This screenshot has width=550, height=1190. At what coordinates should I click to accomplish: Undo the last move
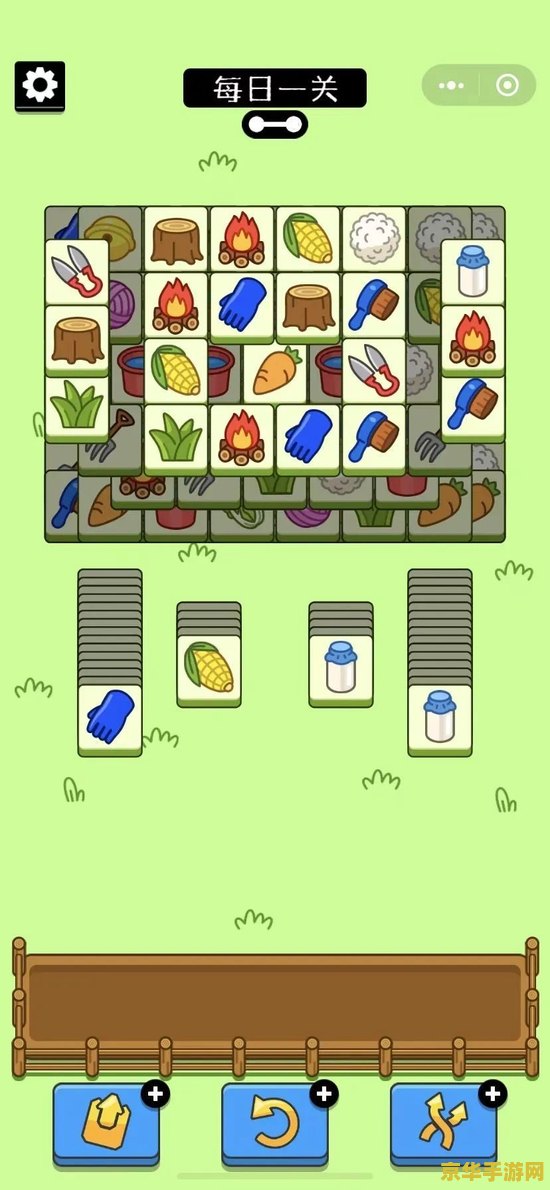point(275,1125)
